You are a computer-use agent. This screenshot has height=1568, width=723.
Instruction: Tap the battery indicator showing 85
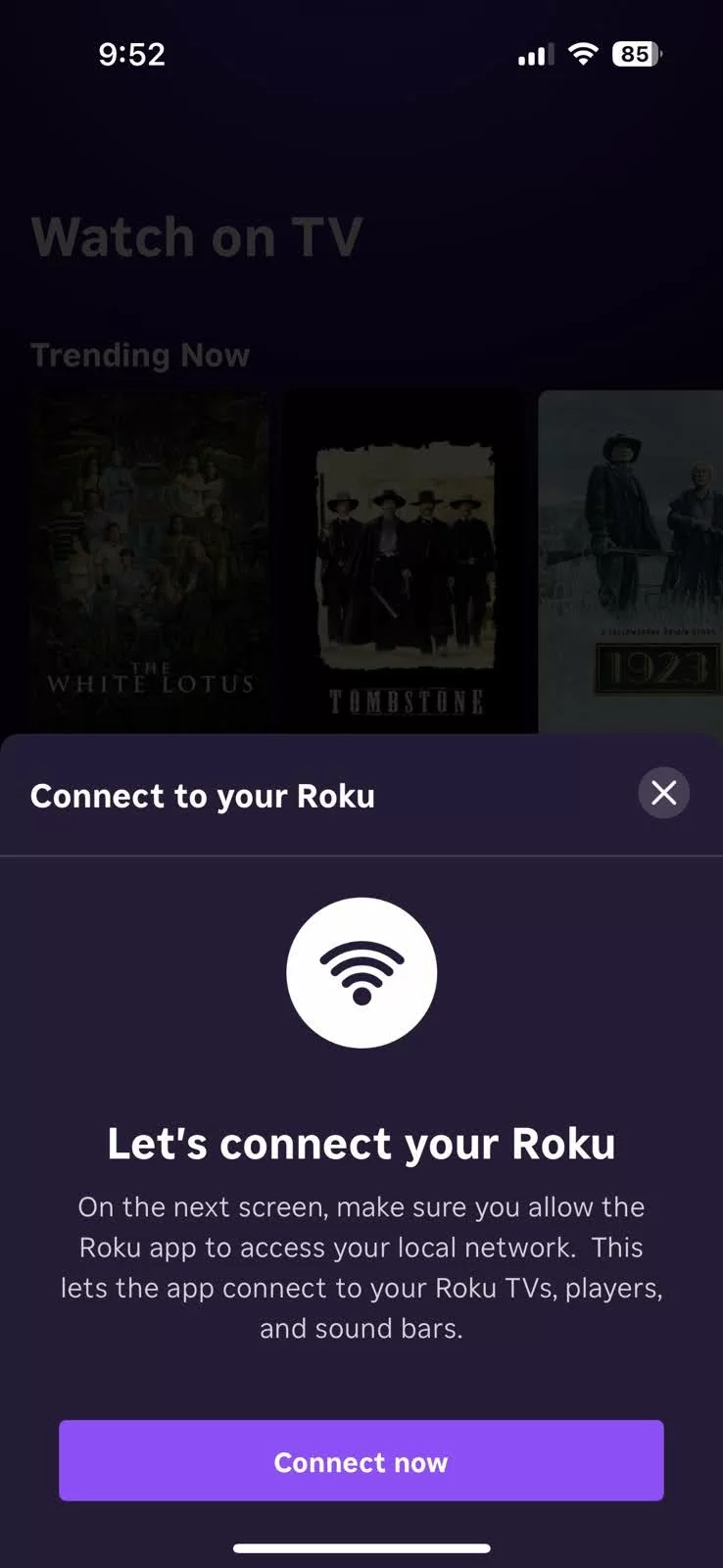pyautogui.click(x=636, y=55)
